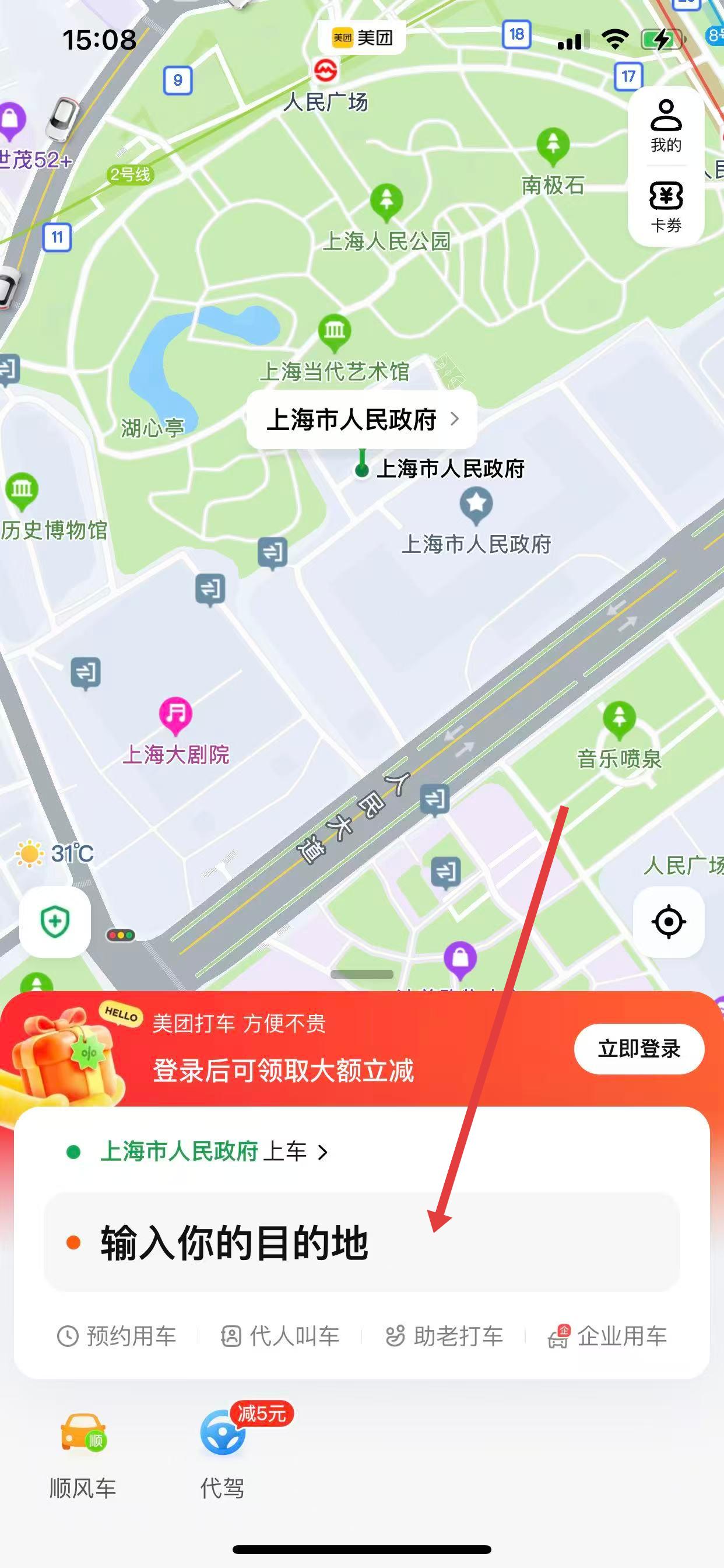Recenter map to current location
Image resolution: width=724 pixels, height=1568 pixels.
click(x=668, y=922)
